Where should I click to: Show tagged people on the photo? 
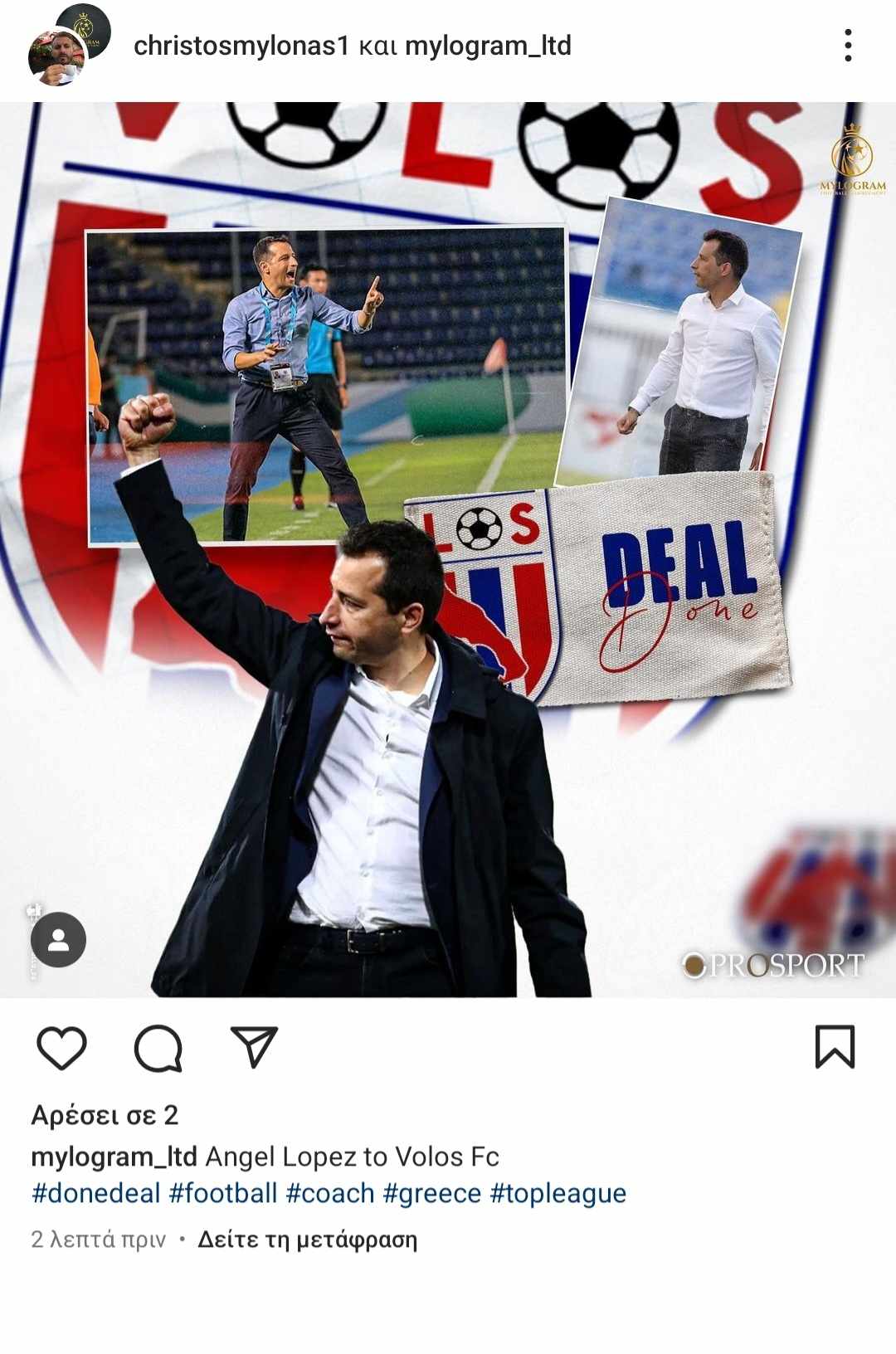click(x=58, y=940)
